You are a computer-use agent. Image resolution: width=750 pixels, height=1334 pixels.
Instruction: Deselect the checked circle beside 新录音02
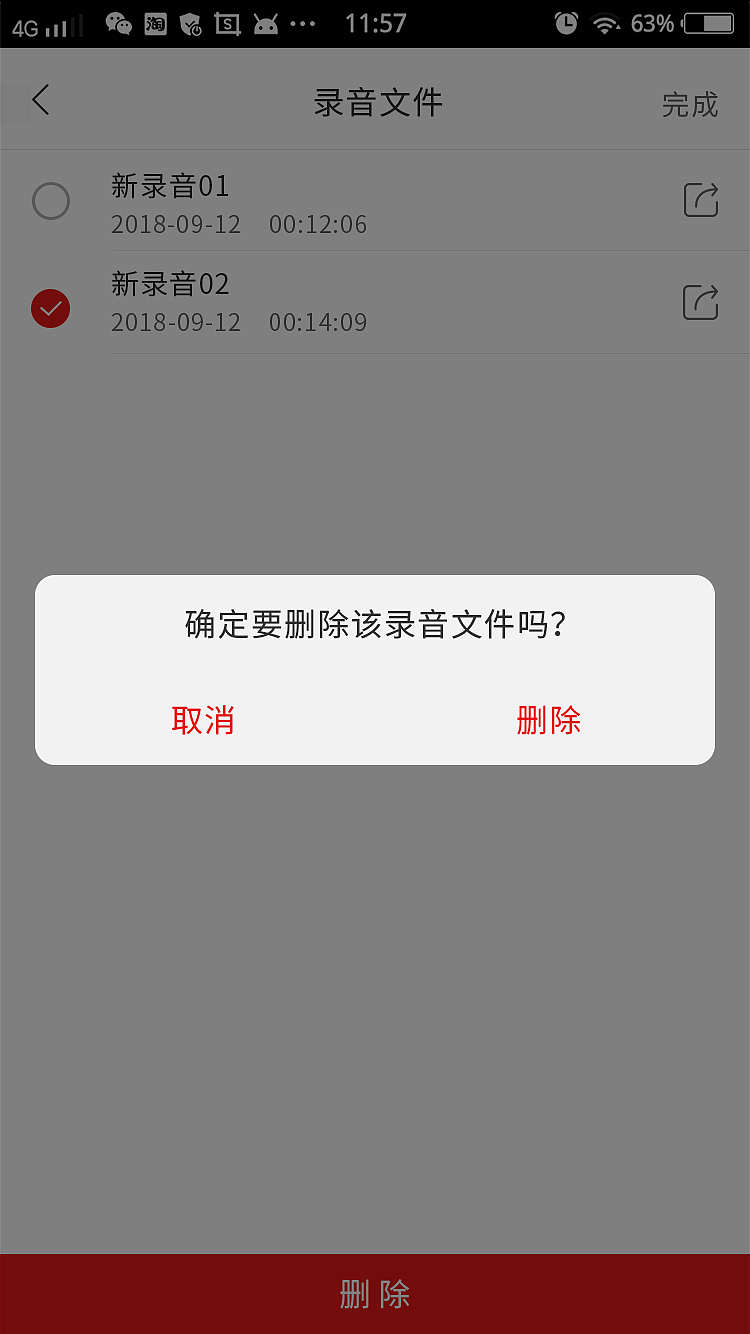(51, 309)
